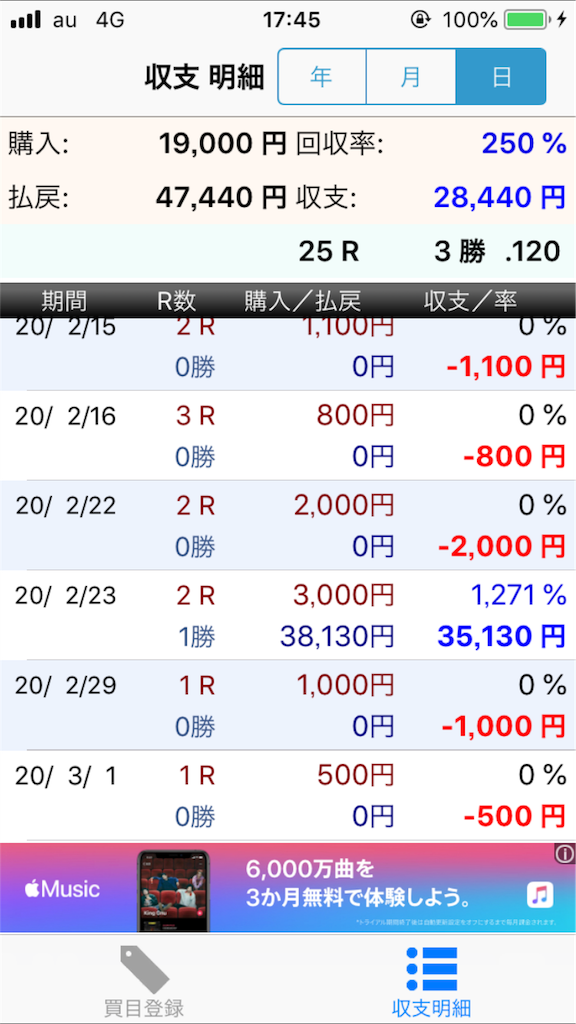The height and width of the screenshot is (1024, 576).
Task: Open the 収支明細 tab
Action: pyautogui.click(x=432, y=979)
